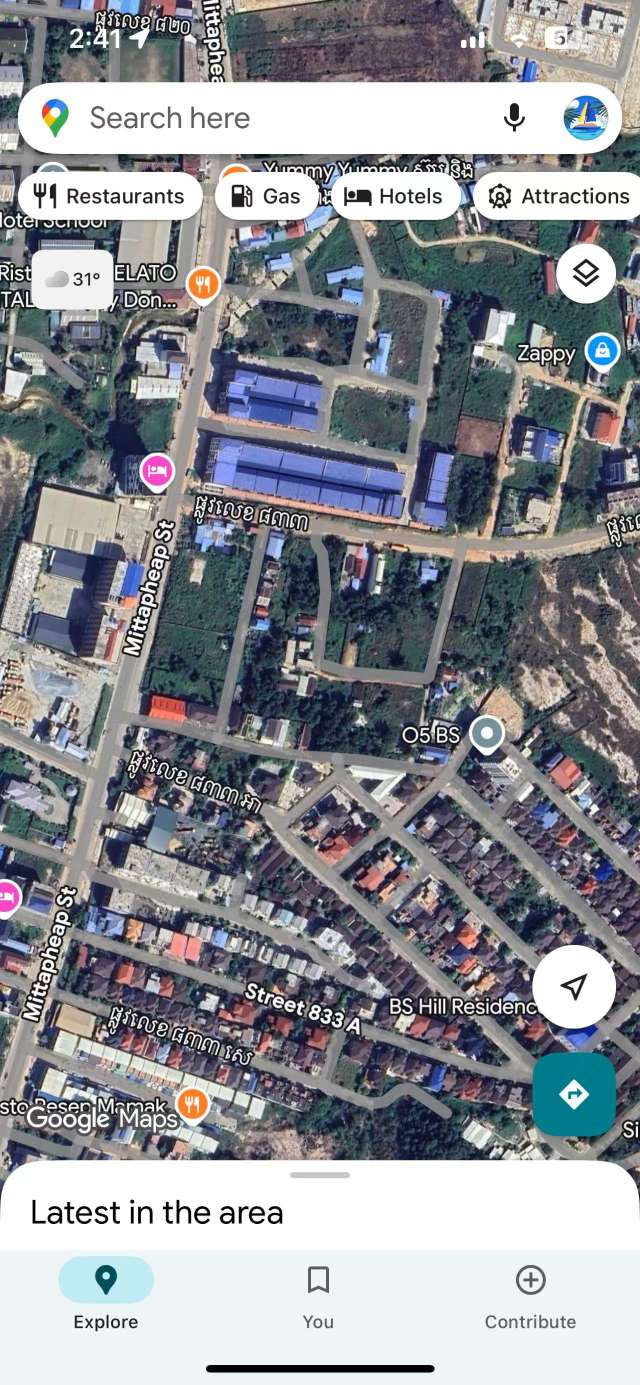Tap the pink hotel pin on Mittapheap St
The image size is (640, 1385).
coord(157,471)
